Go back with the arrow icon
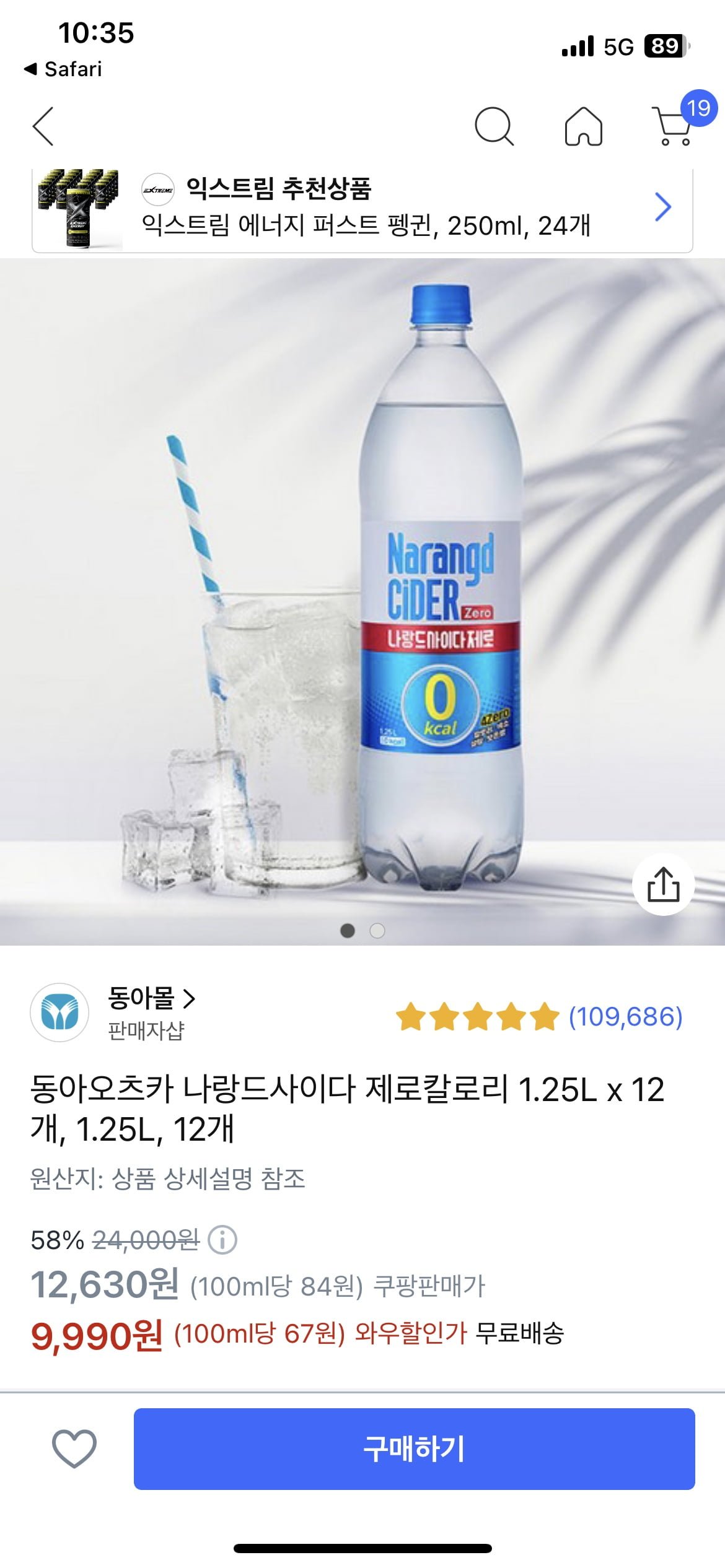 43,126
